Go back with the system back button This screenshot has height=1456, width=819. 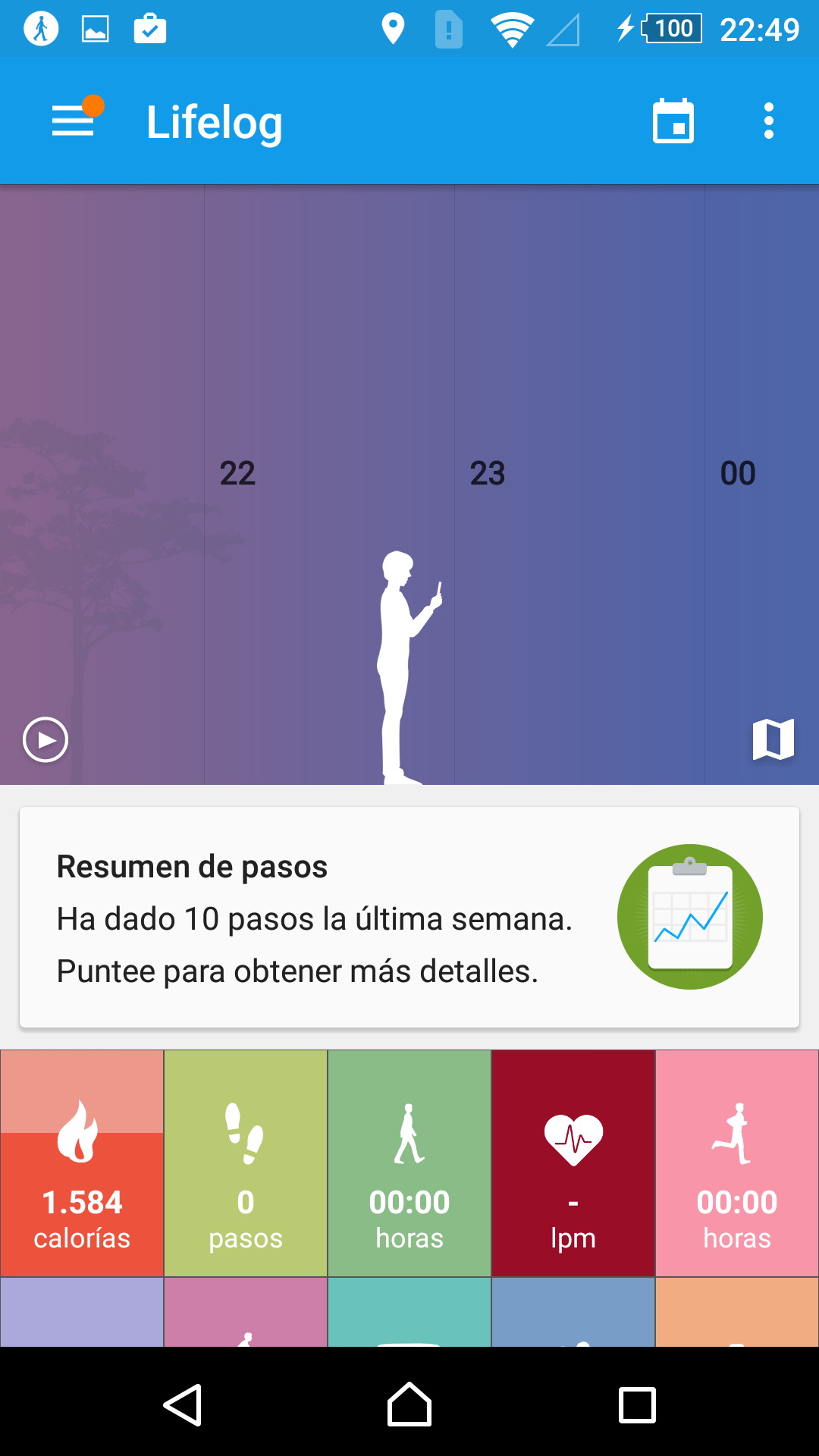[183, 1405]
